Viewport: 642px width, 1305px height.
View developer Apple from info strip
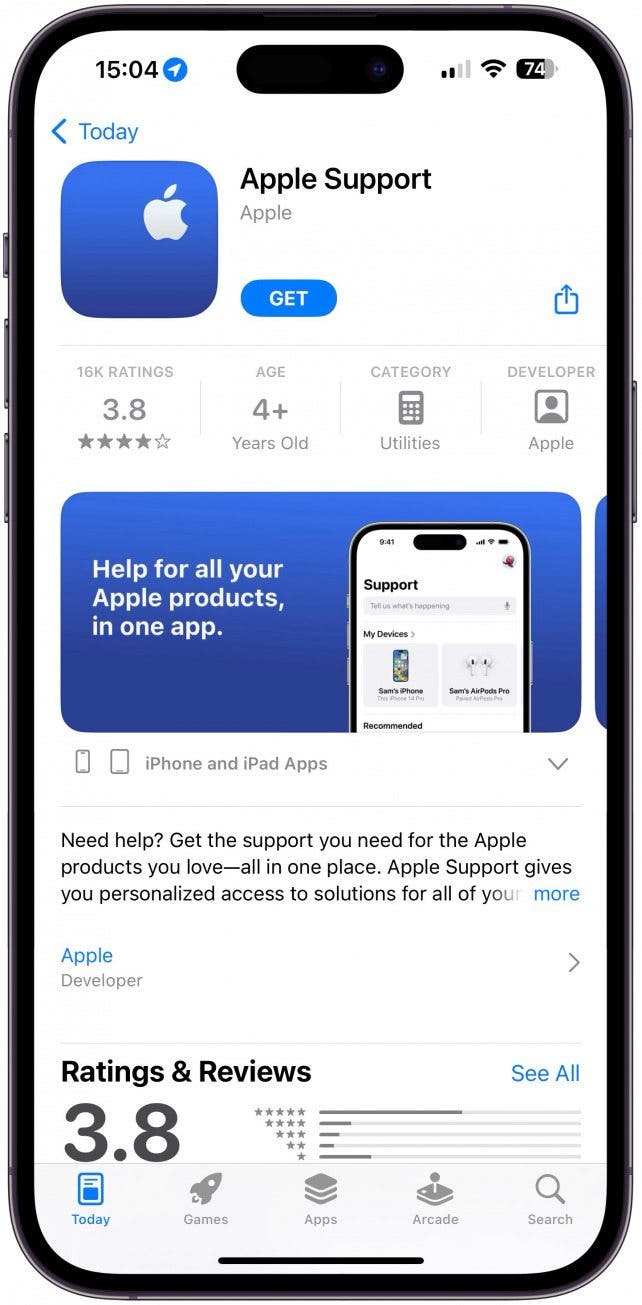551,409
